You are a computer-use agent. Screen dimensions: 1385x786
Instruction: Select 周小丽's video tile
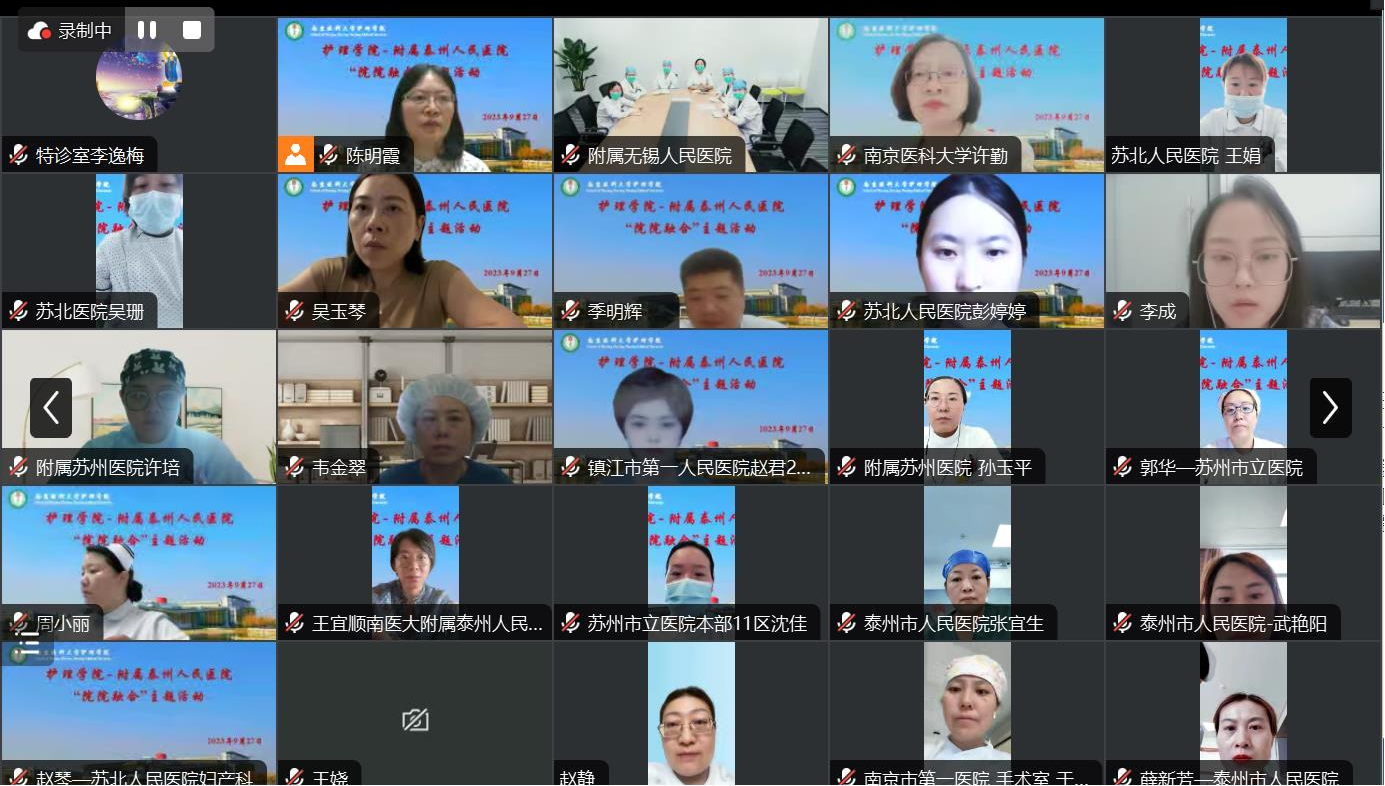pos(139,563)
